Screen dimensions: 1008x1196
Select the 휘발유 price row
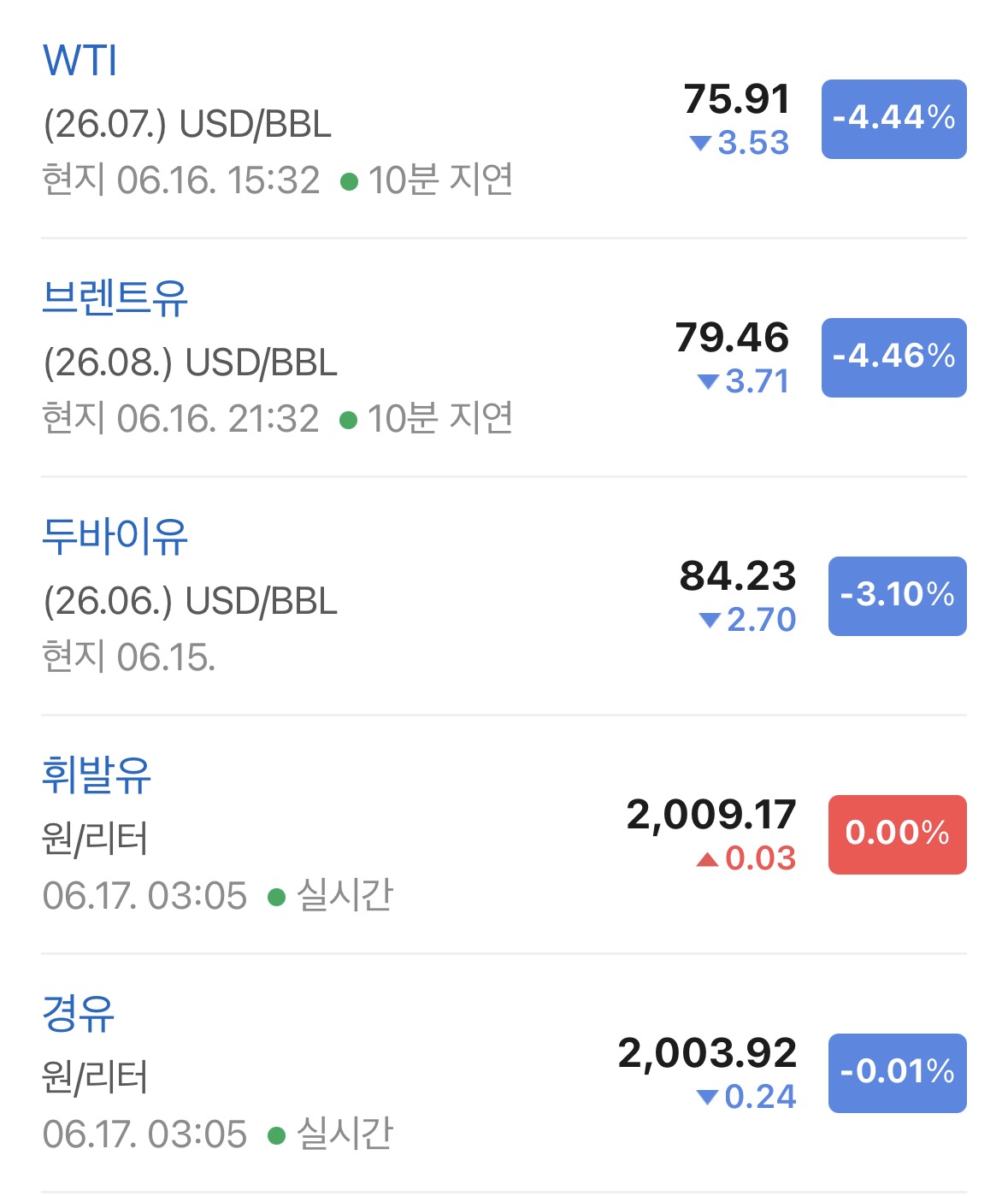[504, 834]
